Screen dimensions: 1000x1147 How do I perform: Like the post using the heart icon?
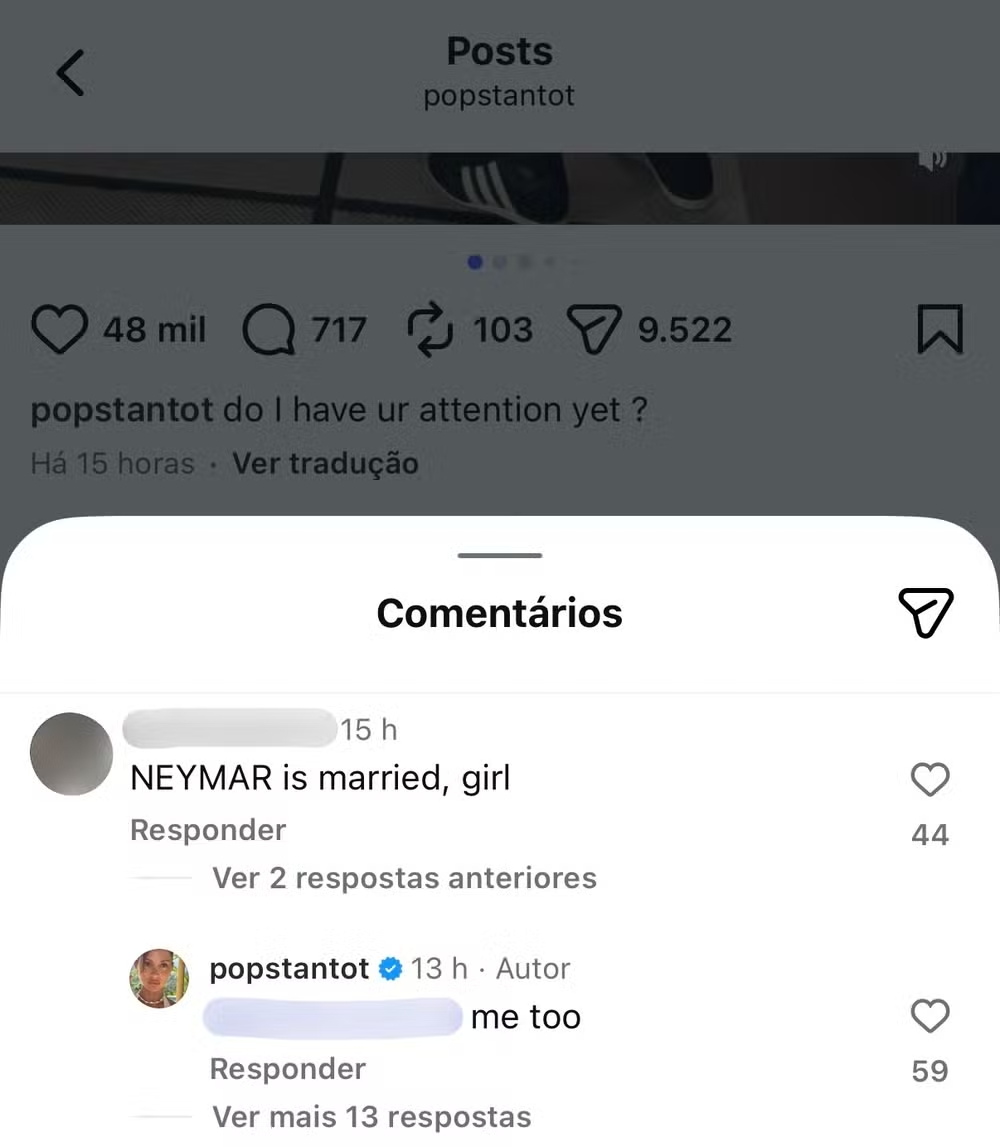[x=59, y=330]
